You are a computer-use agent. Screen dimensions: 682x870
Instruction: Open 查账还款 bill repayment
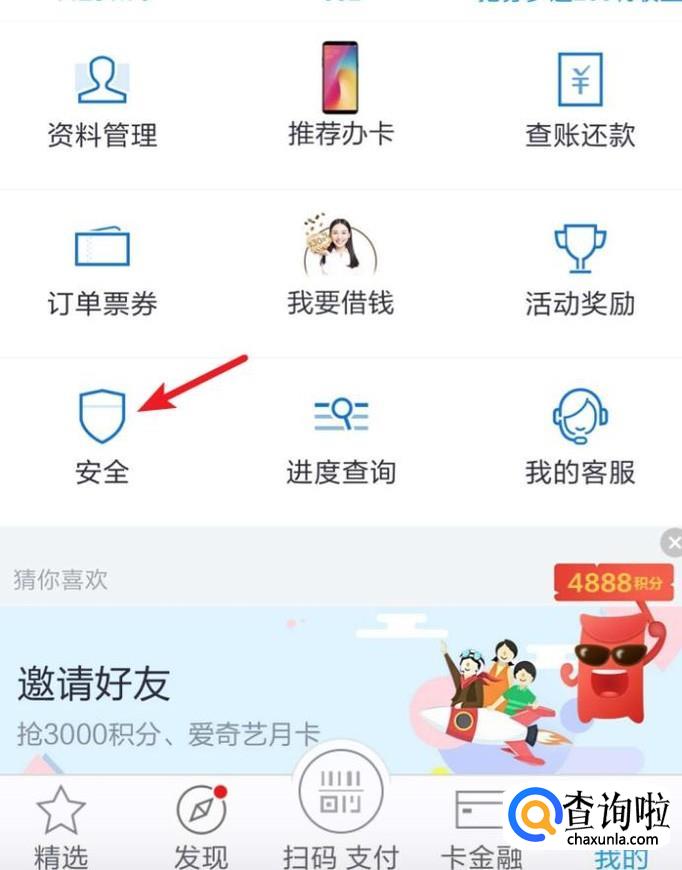click(x=580, y=101)
